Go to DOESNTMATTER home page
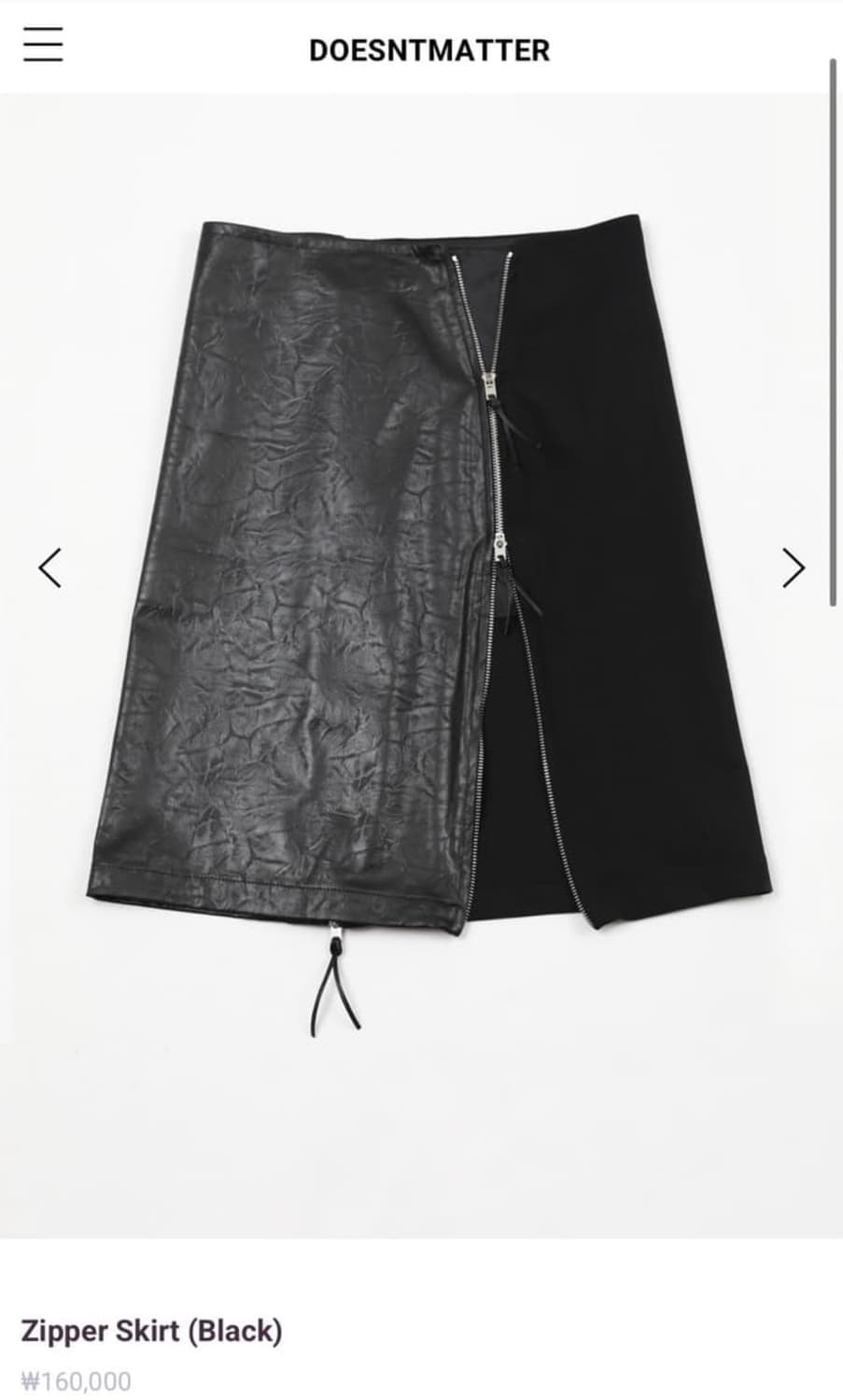843x1400 pixels. tap(429, 50)
